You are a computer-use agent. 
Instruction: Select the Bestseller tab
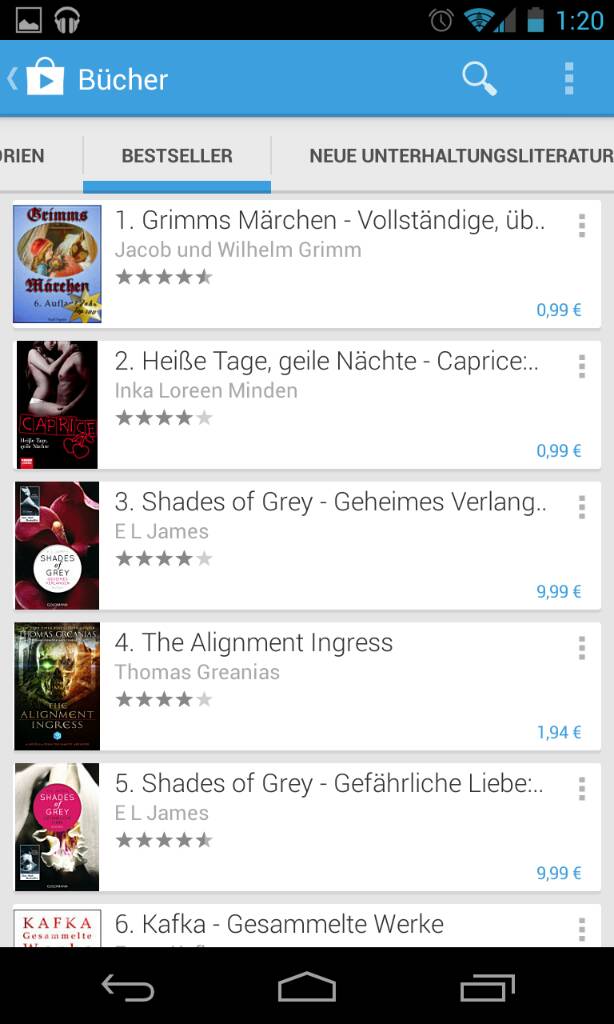tap(177, 156)
